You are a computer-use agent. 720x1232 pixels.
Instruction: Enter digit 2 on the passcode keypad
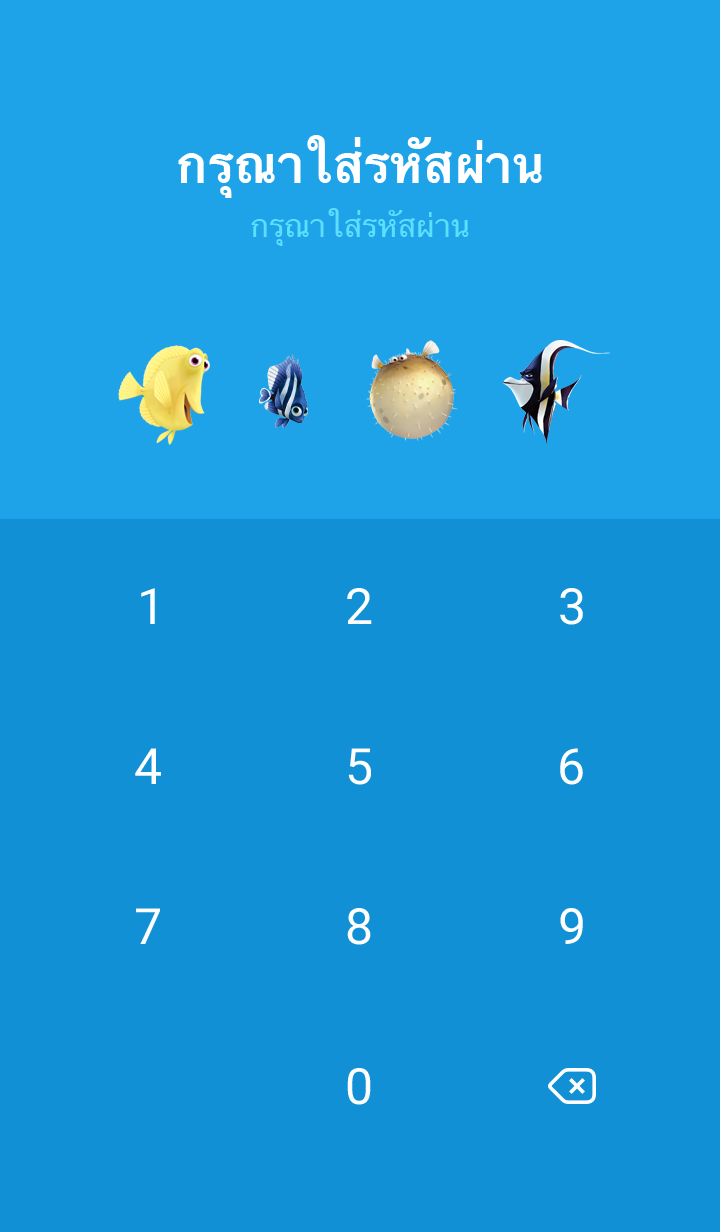pos(359,607)
